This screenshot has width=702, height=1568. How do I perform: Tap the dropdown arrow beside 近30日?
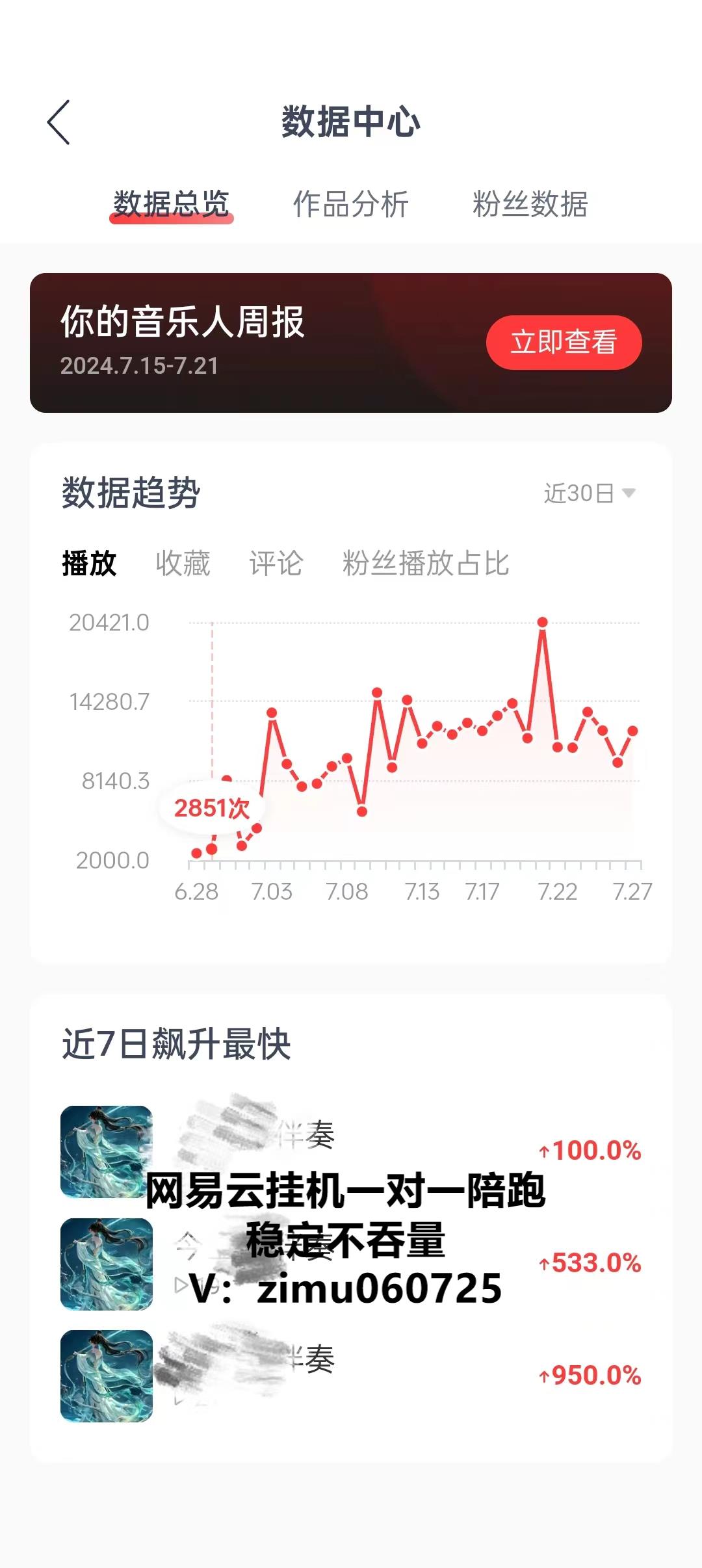point(628,495)
